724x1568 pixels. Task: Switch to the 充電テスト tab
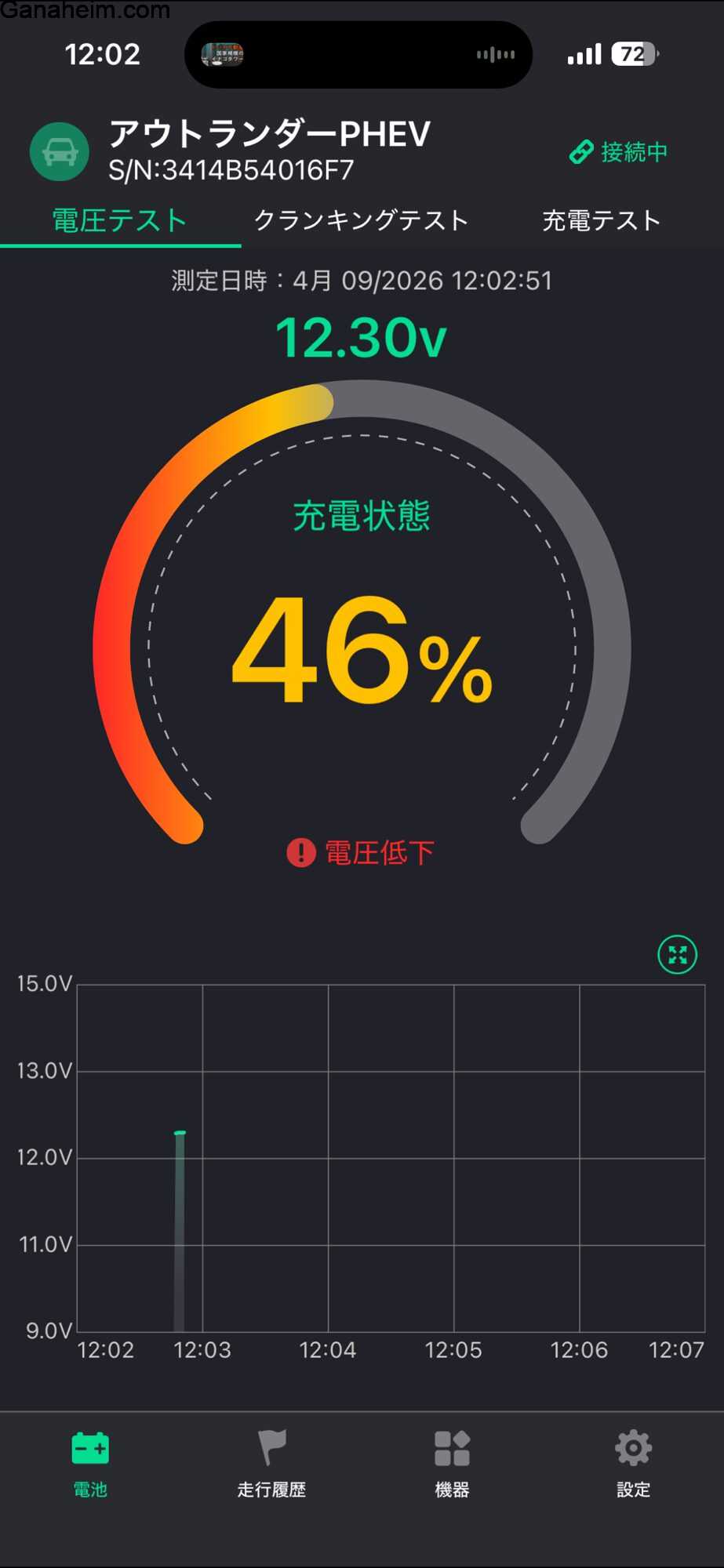[x=602, y=220]
